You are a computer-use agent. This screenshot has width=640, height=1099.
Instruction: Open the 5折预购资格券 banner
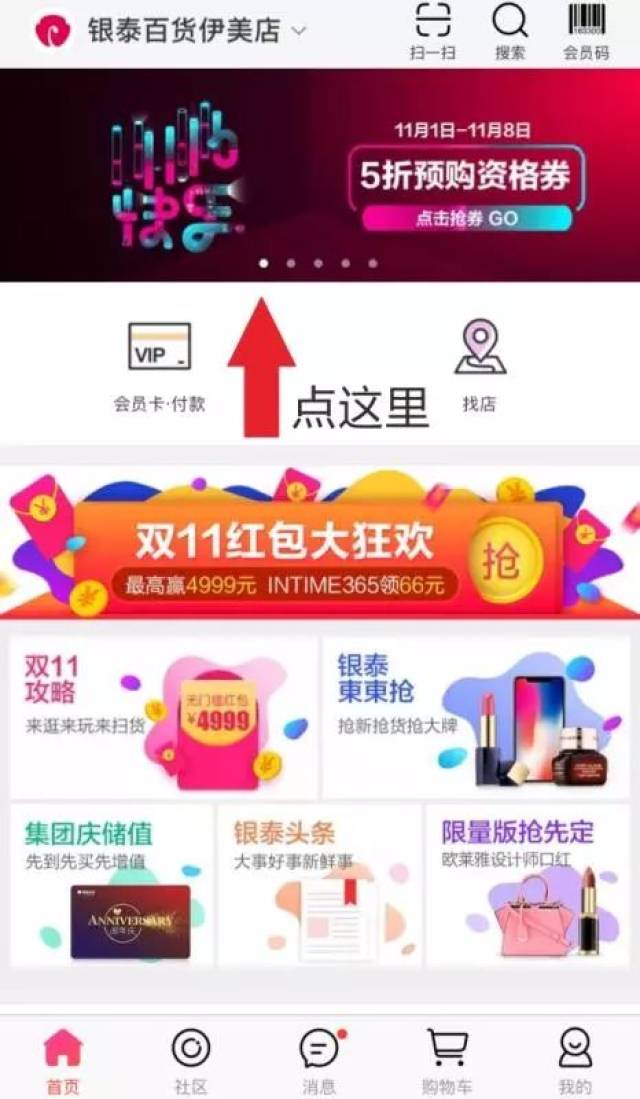(320, 175)
